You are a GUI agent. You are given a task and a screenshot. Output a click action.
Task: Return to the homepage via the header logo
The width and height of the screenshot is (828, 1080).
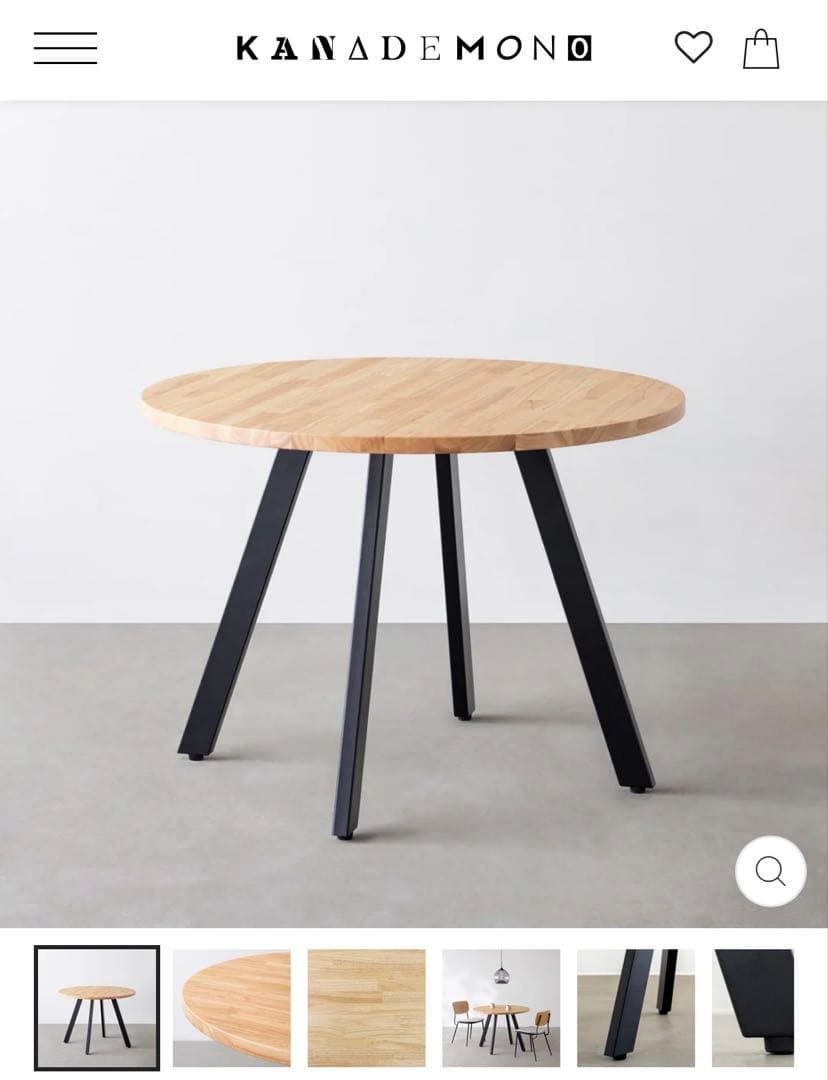414,47
